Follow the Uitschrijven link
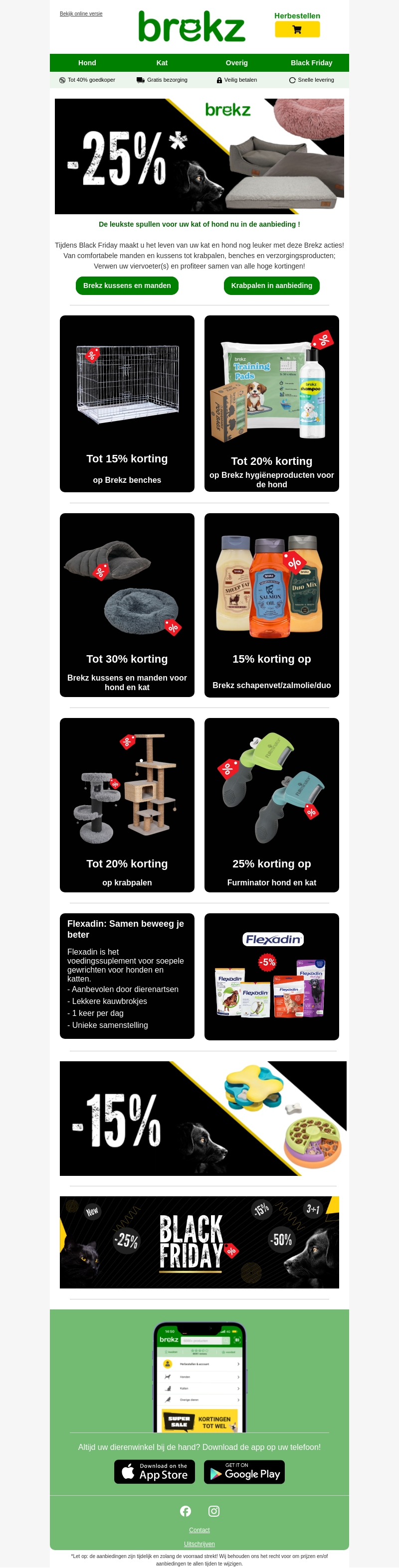 (x=199, y=1544)
